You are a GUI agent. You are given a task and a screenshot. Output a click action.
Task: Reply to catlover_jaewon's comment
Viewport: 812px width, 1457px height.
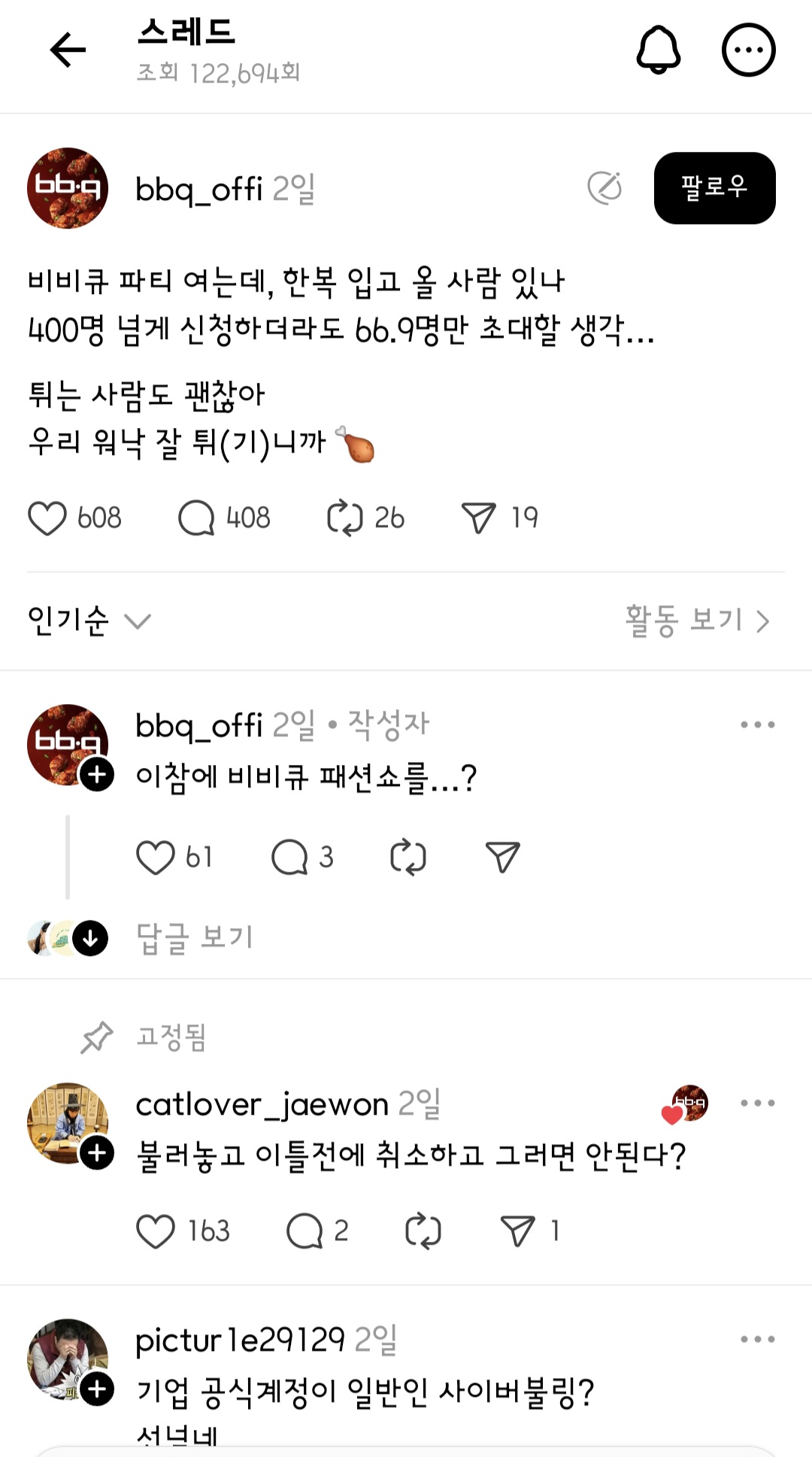[305, 1231]
